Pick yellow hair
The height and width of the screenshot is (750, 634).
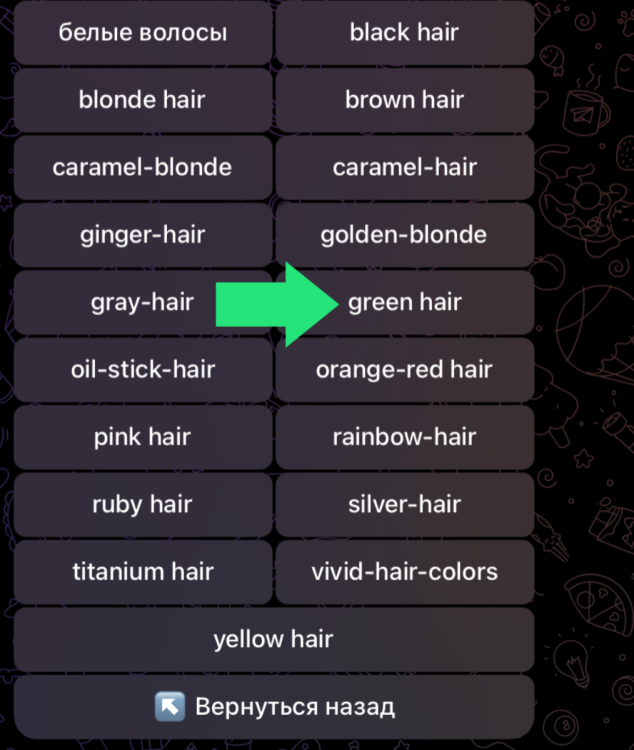(x=273, y=639)
